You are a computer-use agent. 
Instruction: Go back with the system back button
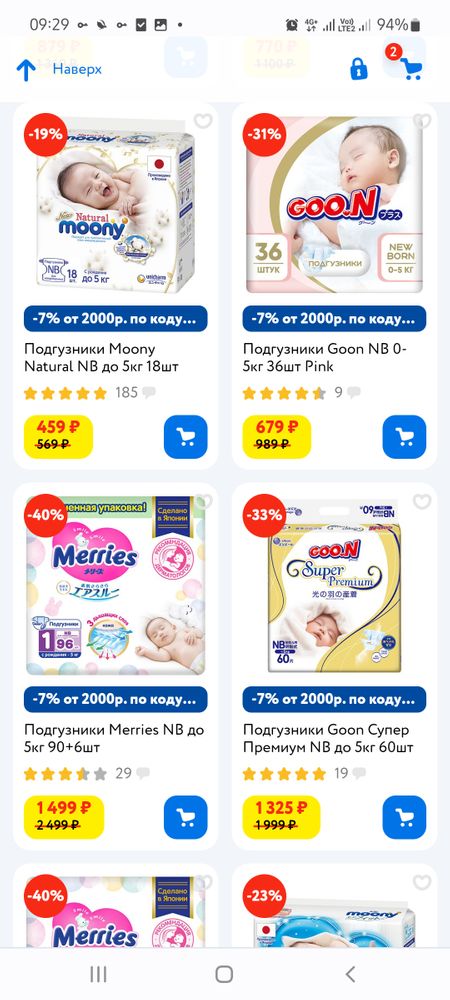click(350, 974)
